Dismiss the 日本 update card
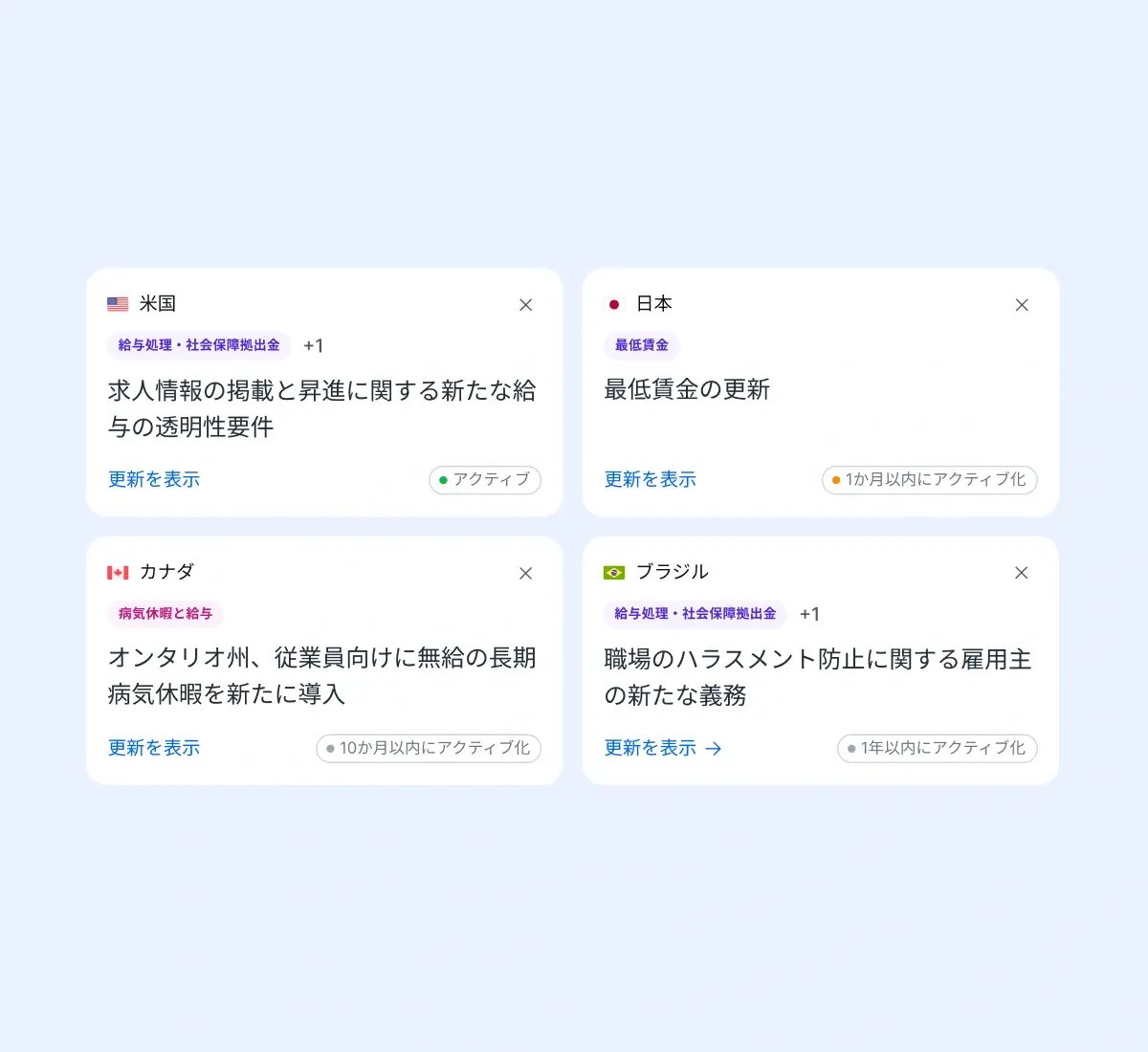 pos(1022,305)
